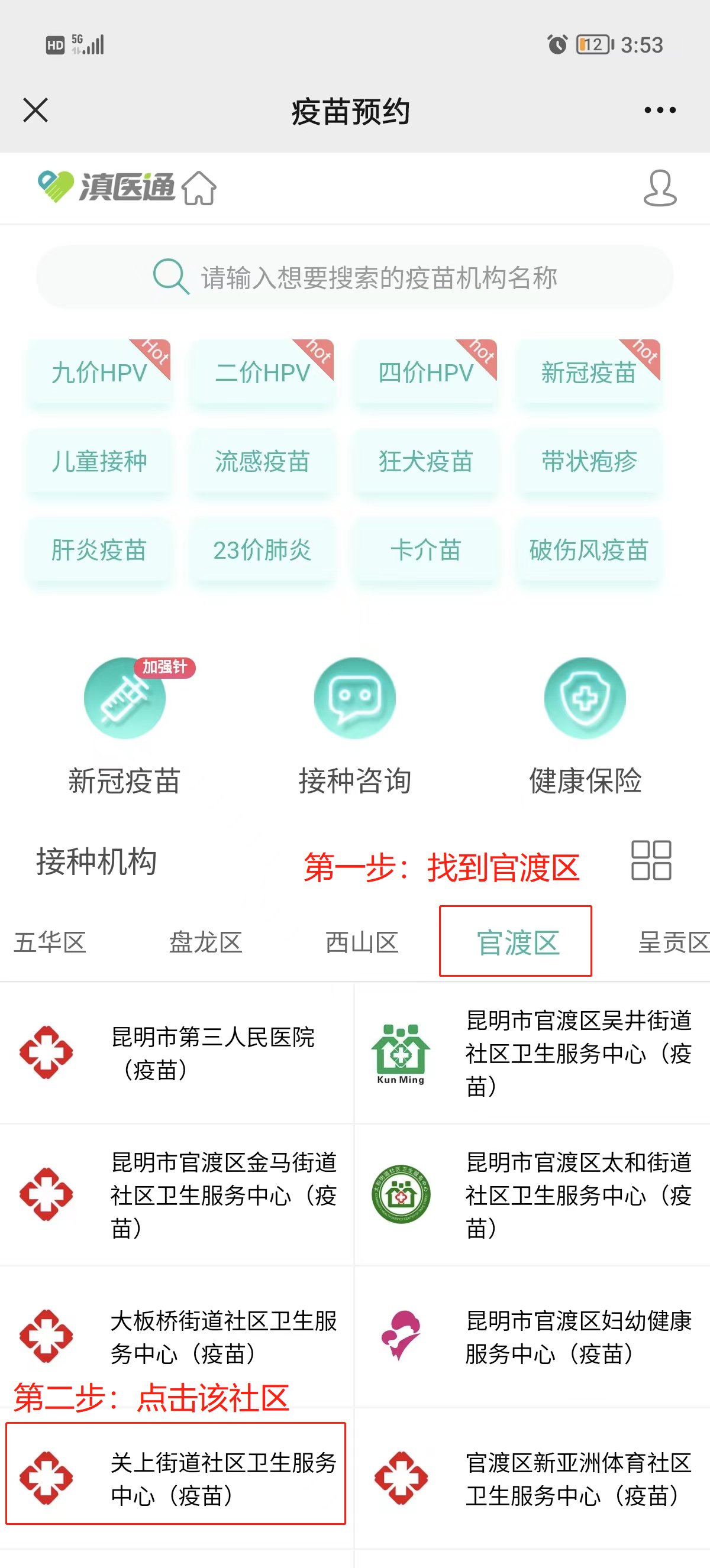The height and width of the screenshot is (1568, 710).
Task: Select the 九价HPV chip
Action: (x=99, y=372)
